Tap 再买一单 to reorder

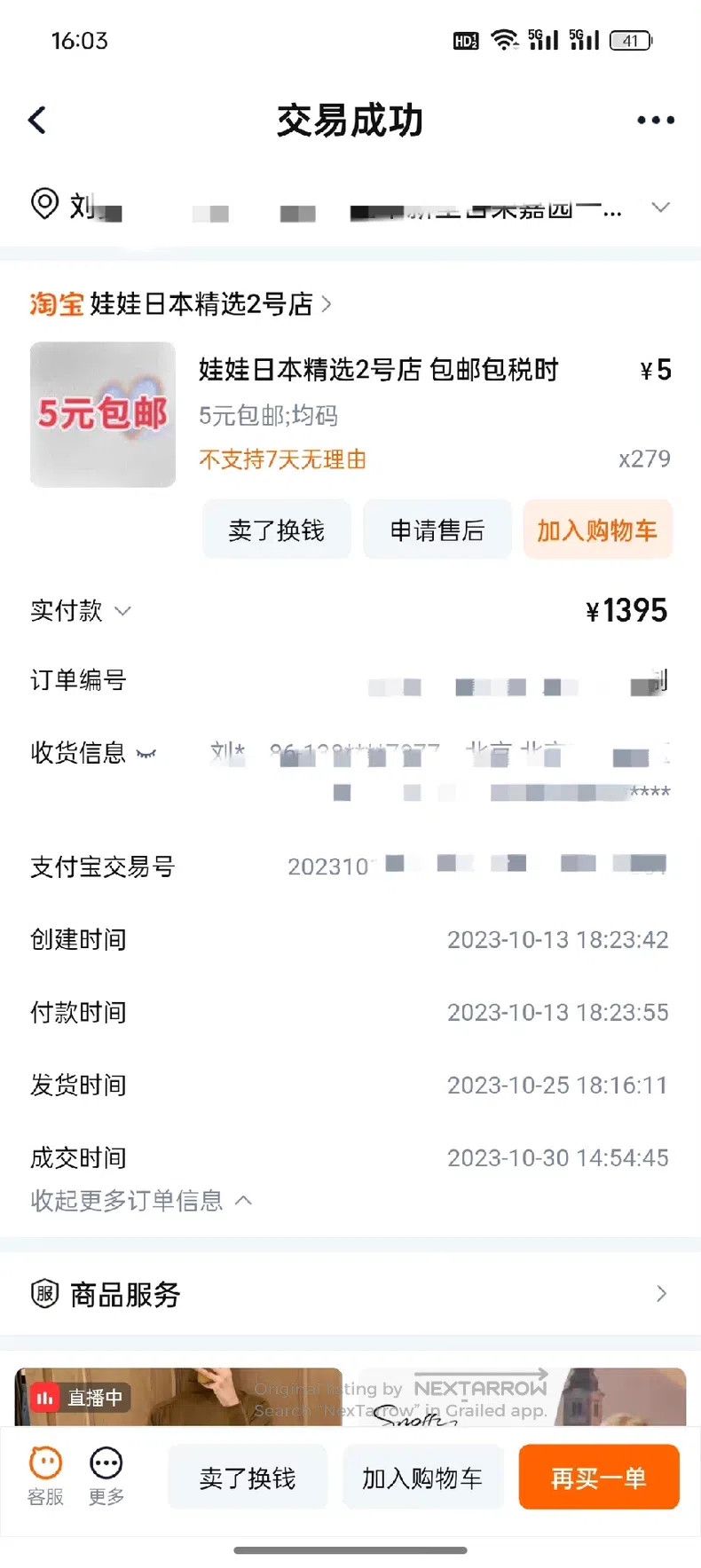pos(599,1478)
